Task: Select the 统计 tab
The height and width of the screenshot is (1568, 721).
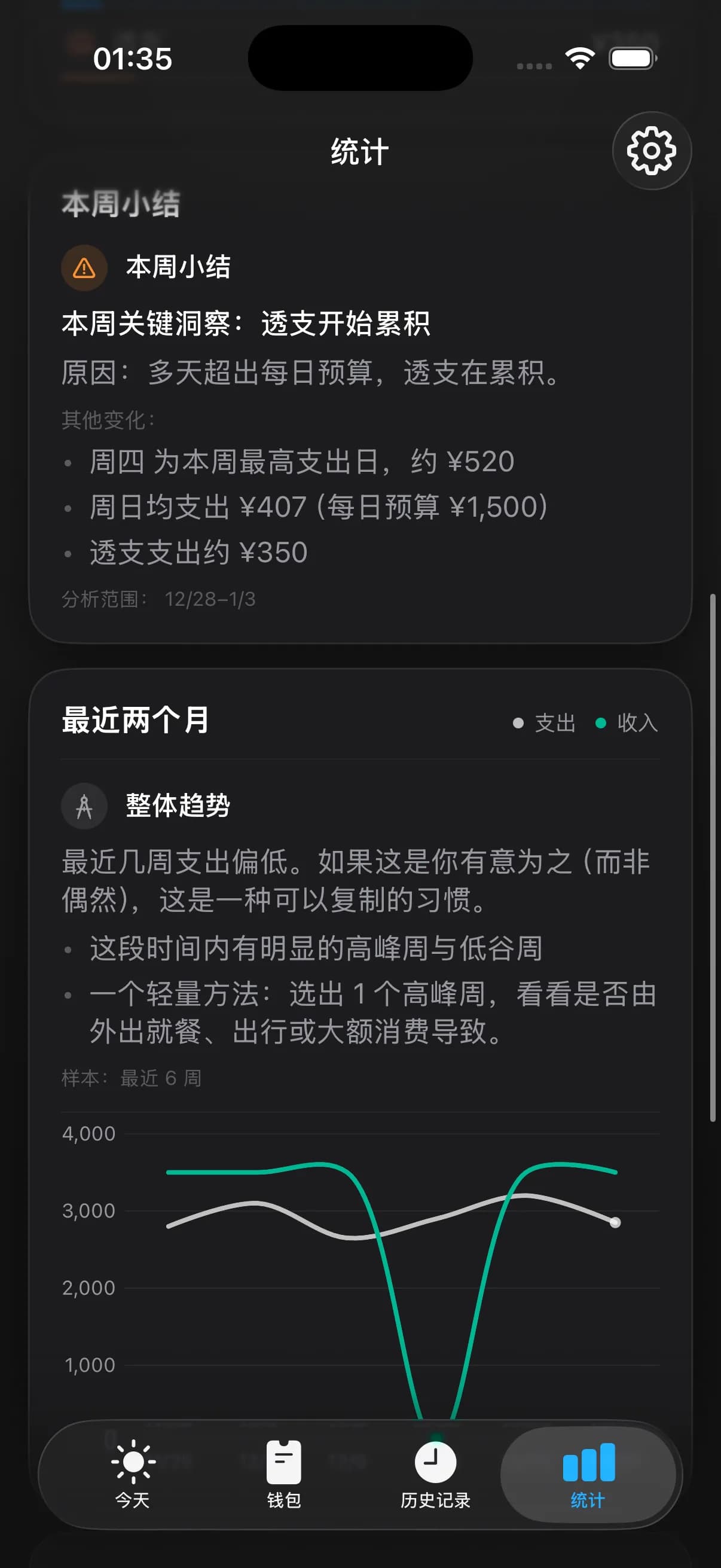Action: click(588, 1474)
